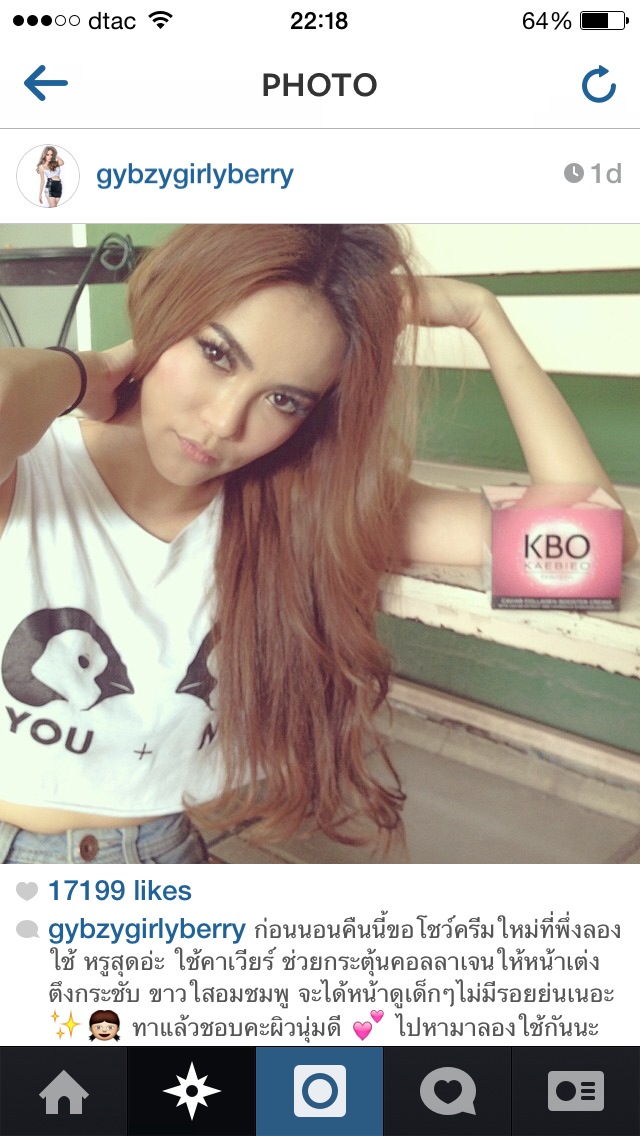Switch to the Explore tab
The image size is (640, 1136).
point(192,1092)
